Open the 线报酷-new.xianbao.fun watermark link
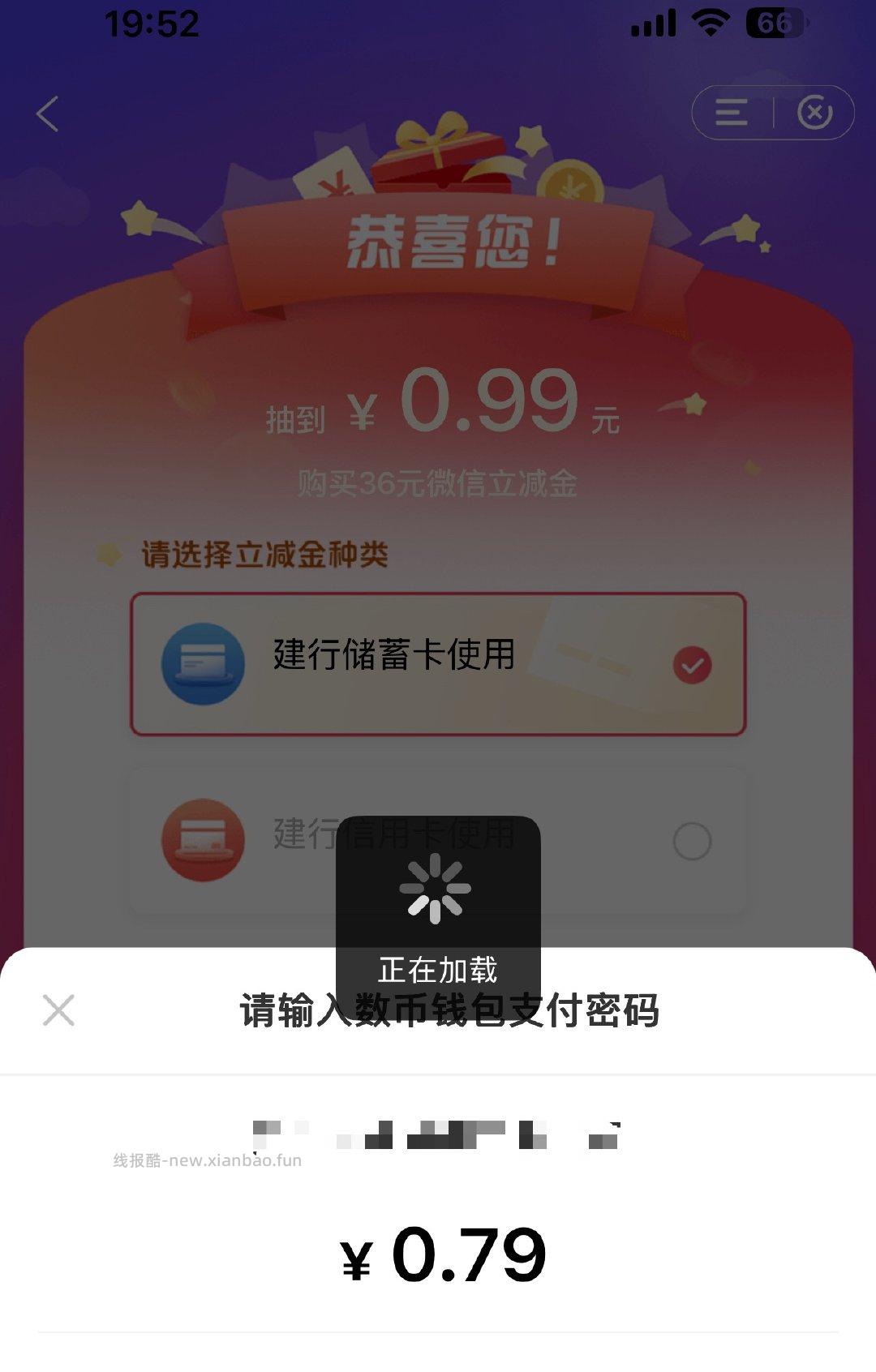 [x=206, y=1160]
